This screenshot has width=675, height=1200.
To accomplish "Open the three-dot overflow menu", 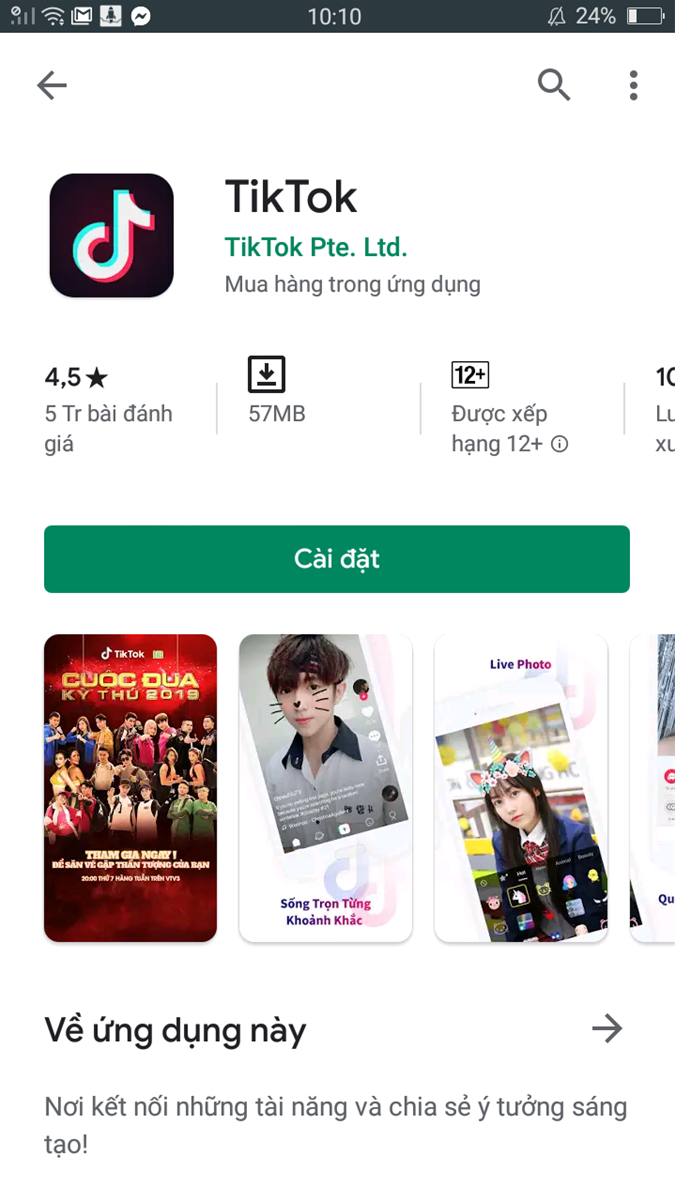I will coord(633,86).
